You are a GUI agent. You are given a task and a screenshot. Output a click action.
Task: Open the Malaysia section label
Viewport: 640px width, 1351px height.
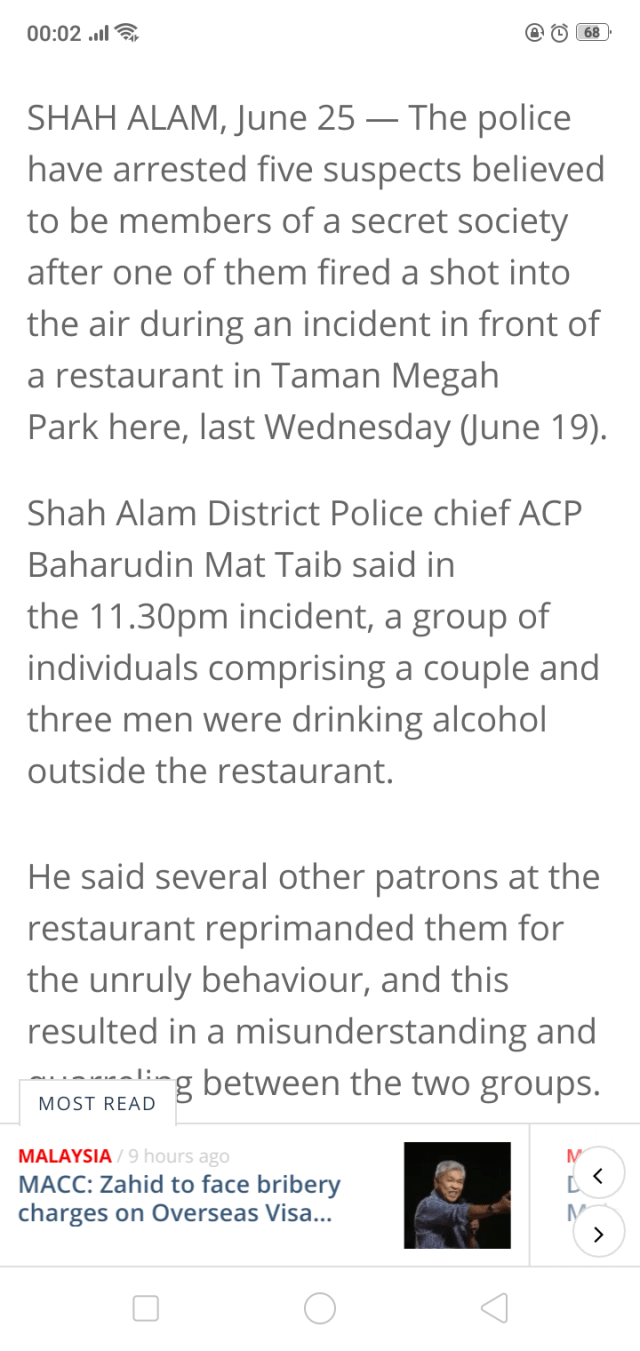point(65,1156)
